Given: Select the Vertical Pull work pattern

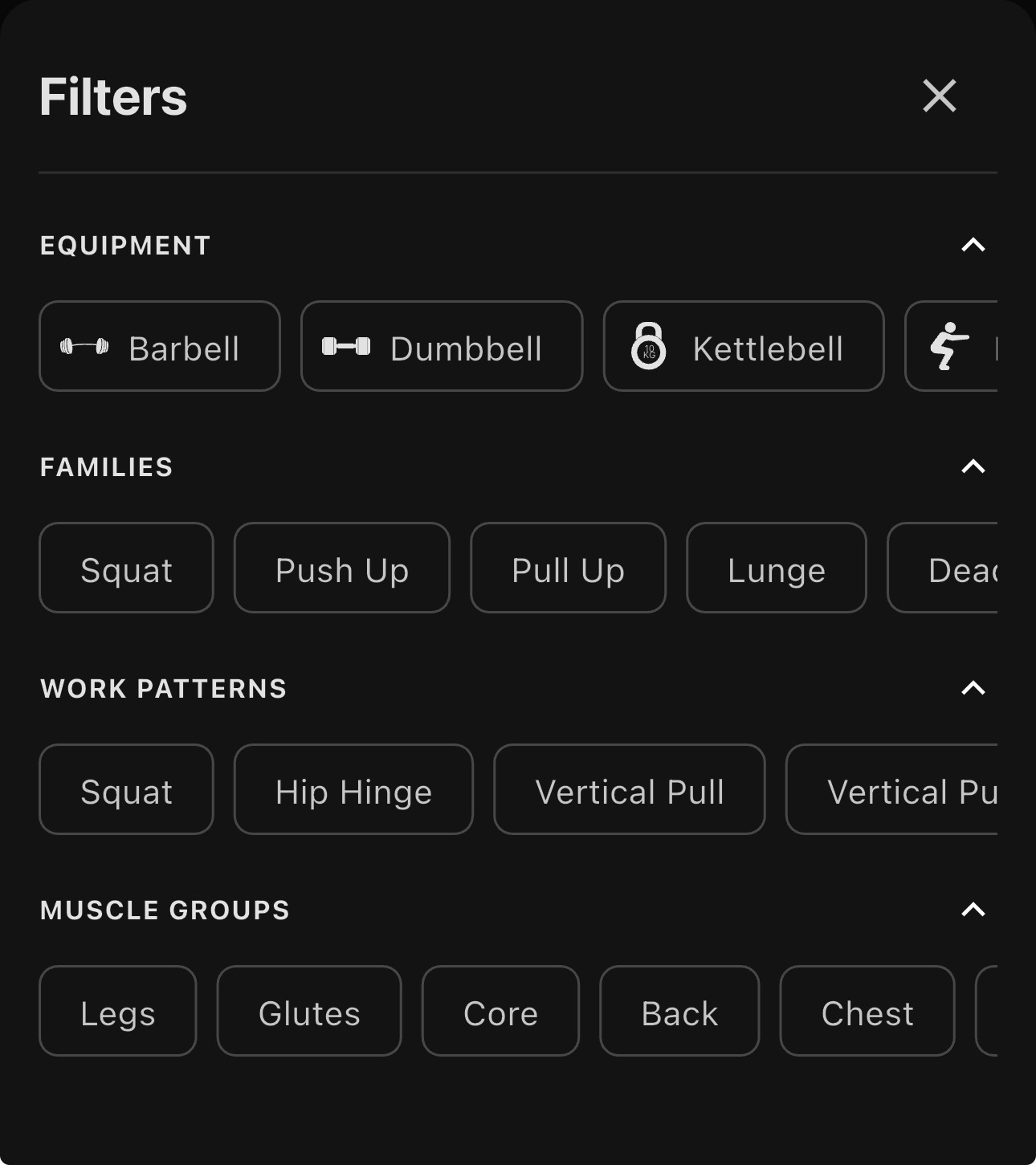Looking at the screenshot, I should pyautogui.click(x=629, y=789).
